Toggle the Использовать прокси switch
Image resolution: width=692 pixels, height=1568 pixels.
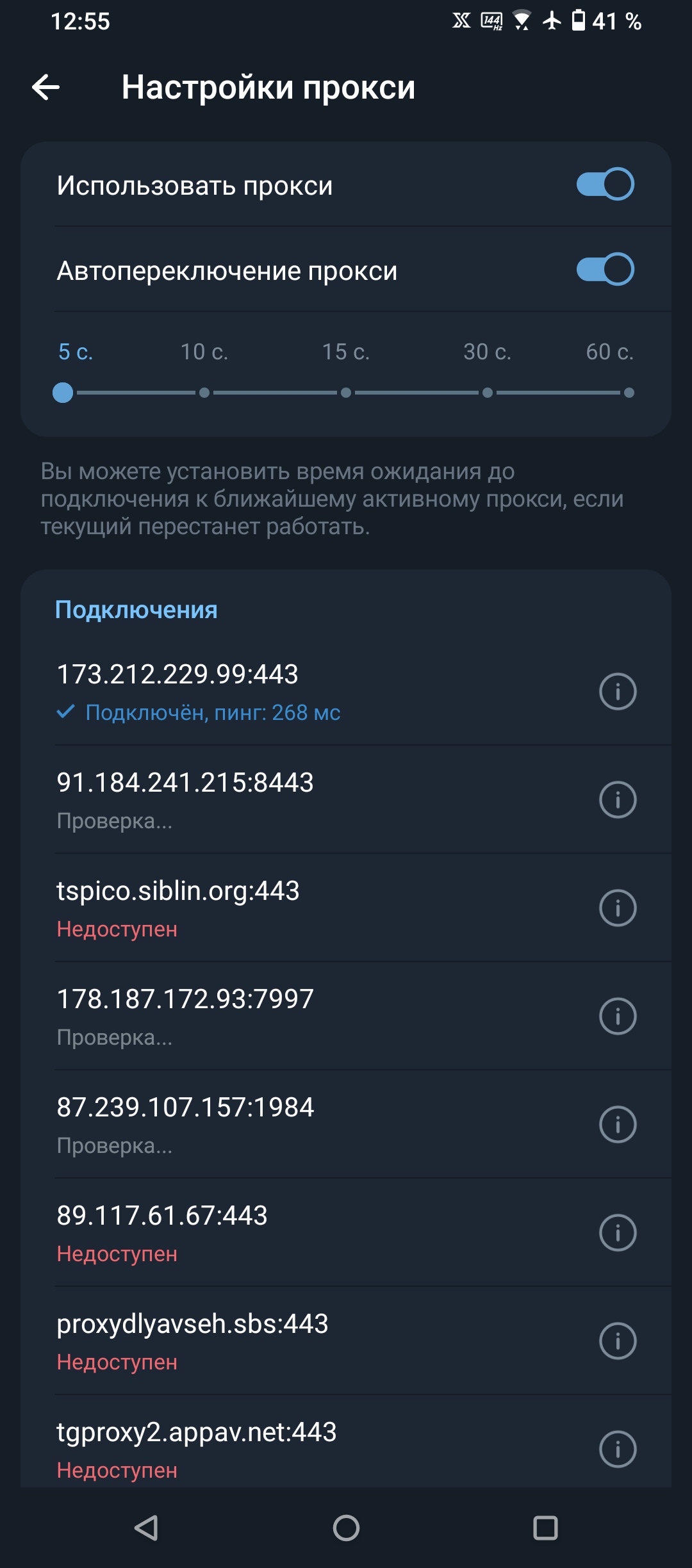[x=605, y=184]
